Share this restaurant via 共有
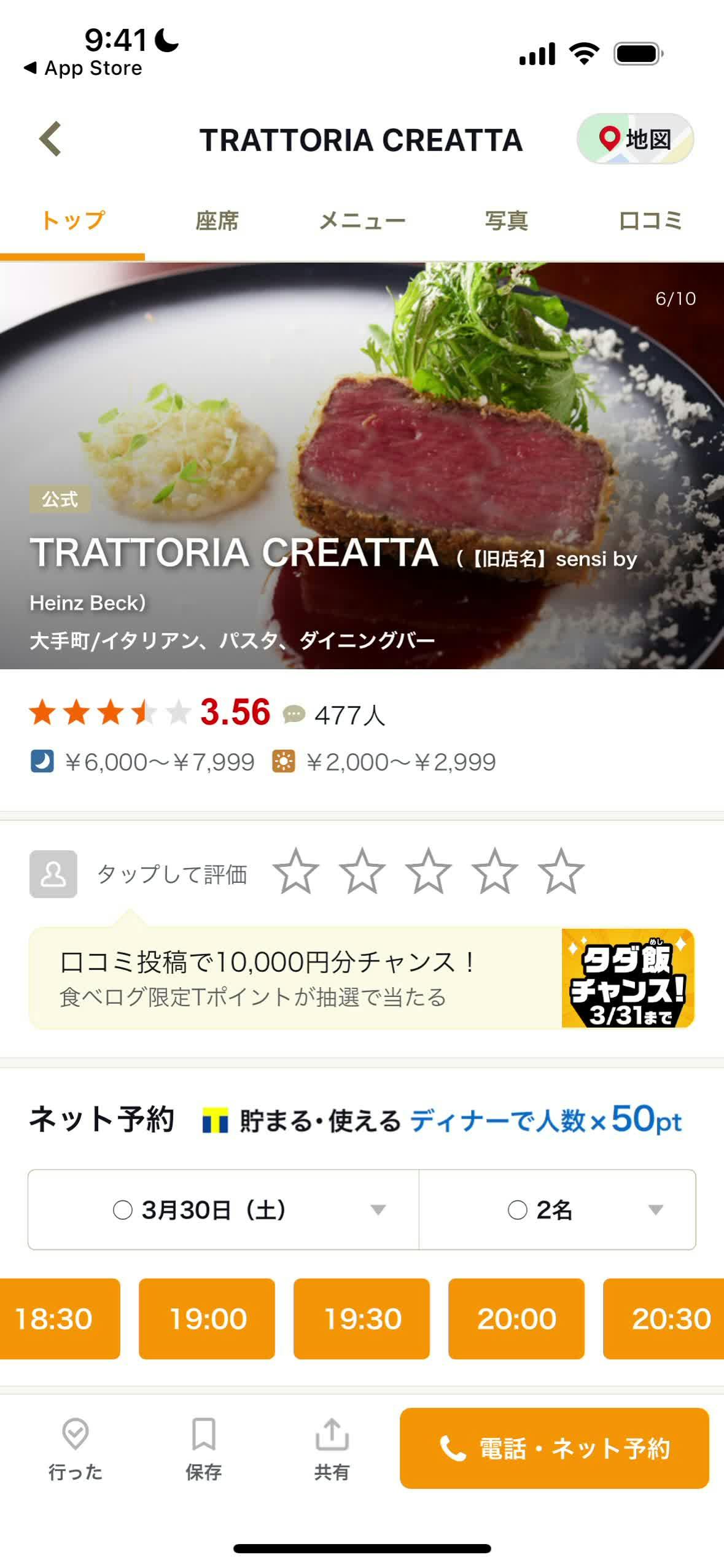Screen dimensions: 724x1568 tap(332, 1448)
